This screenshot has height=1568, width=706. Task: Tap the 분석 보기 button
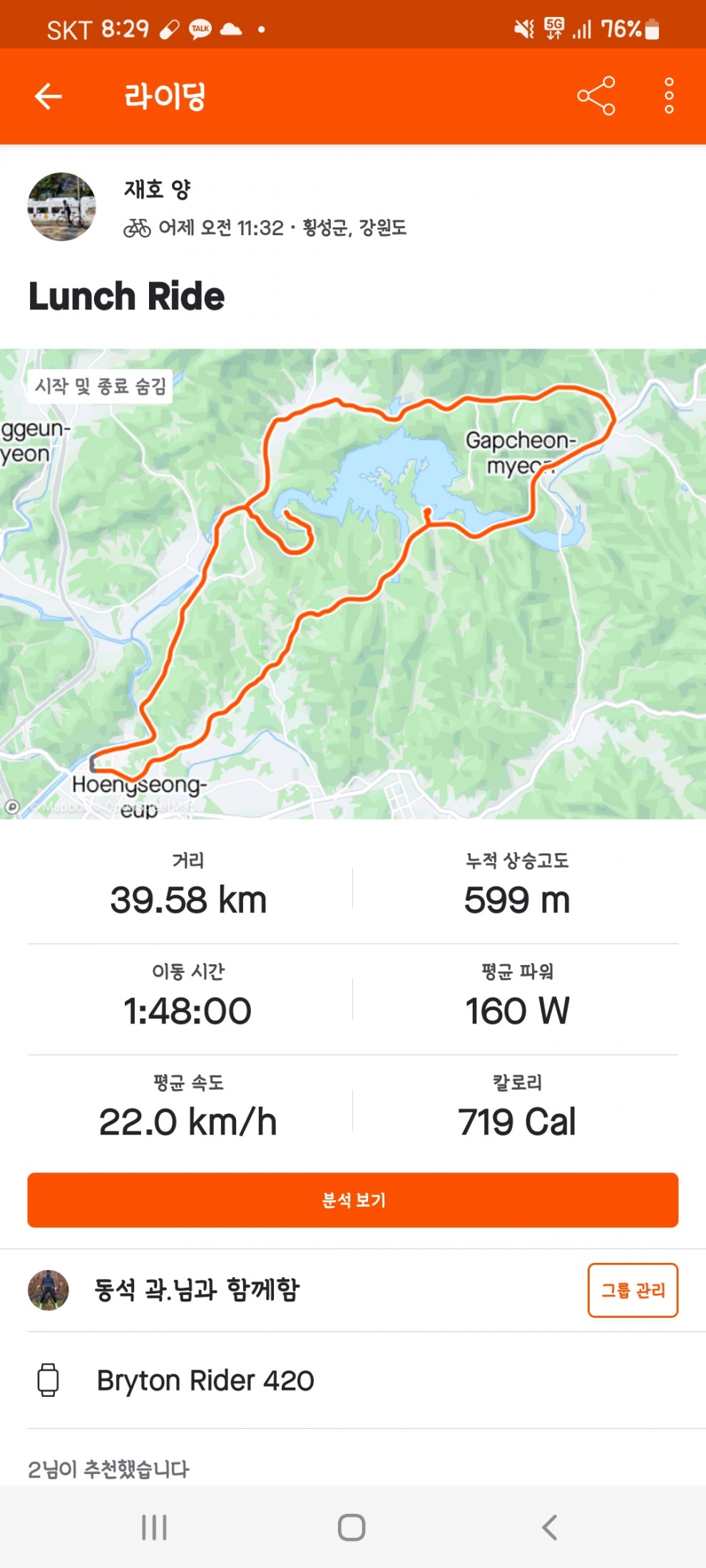click(x=353, y=1200)
